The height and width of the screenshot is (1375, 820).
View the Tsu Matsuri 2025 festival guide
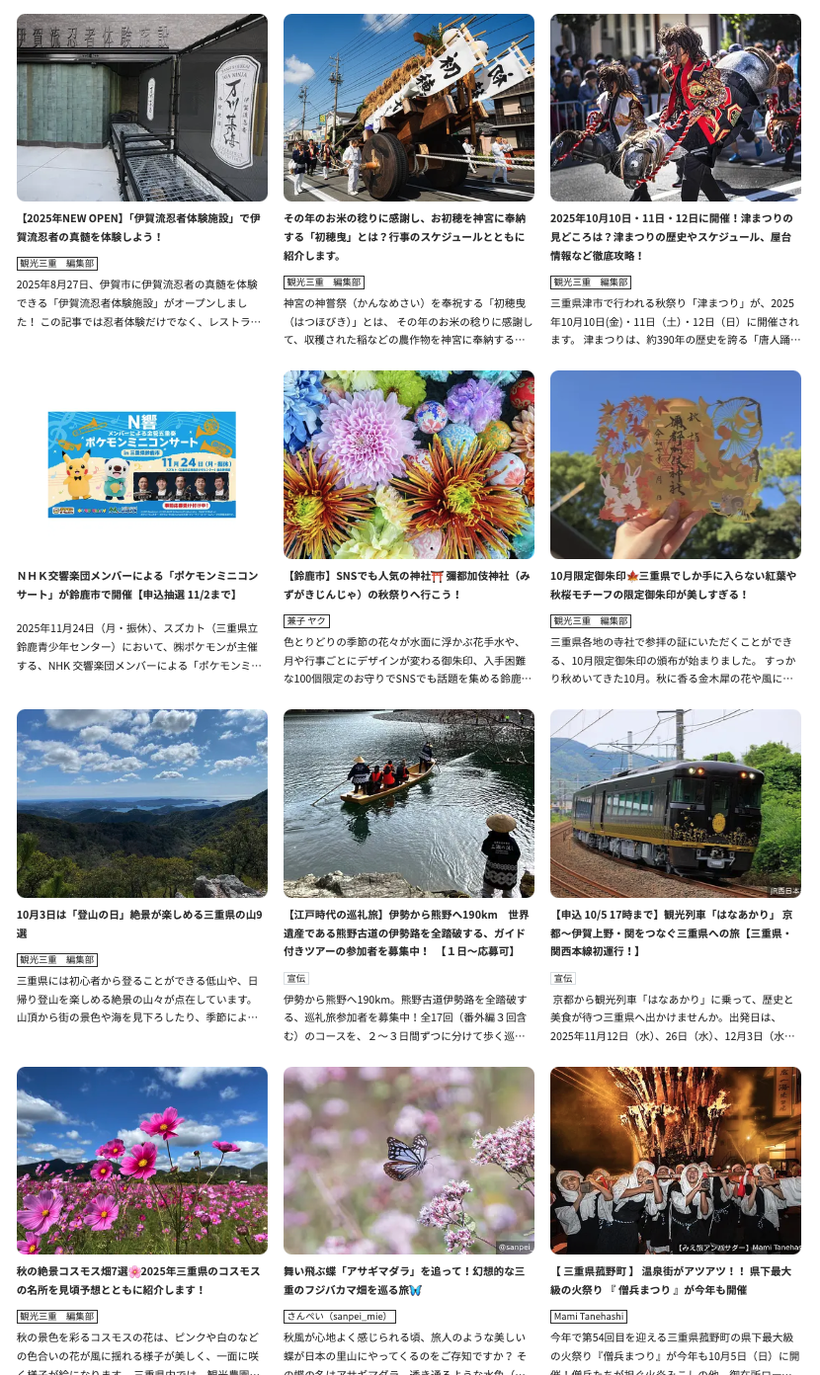point(674,236)
